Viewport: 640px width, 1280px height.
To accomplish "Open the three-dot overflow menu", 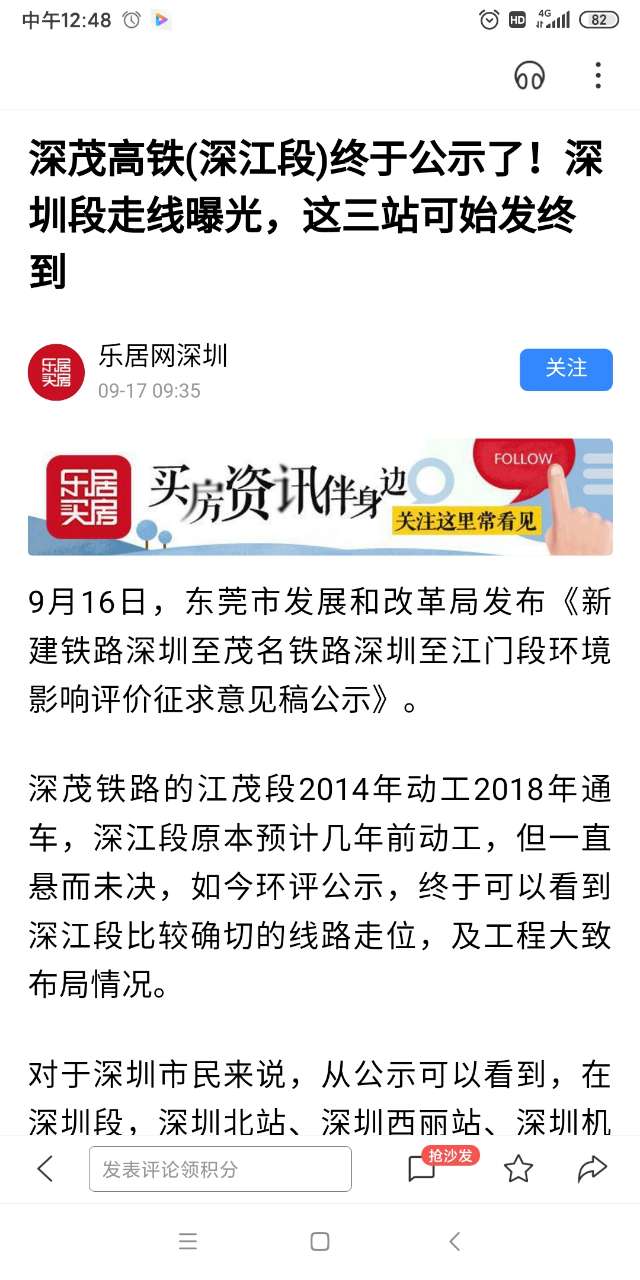I will (x=597, y=75).
